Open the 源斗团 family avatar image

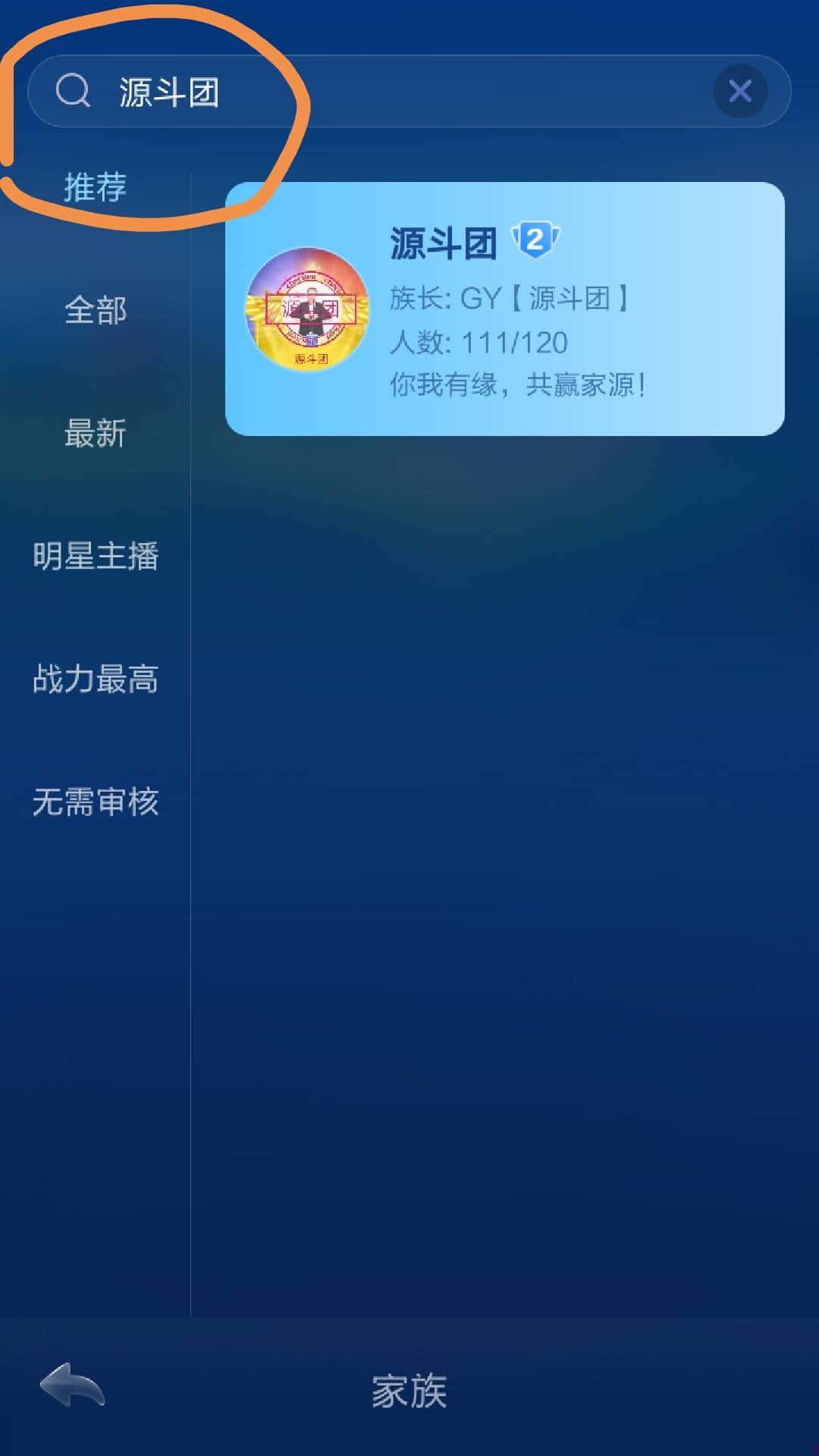(x=309, y=311)
